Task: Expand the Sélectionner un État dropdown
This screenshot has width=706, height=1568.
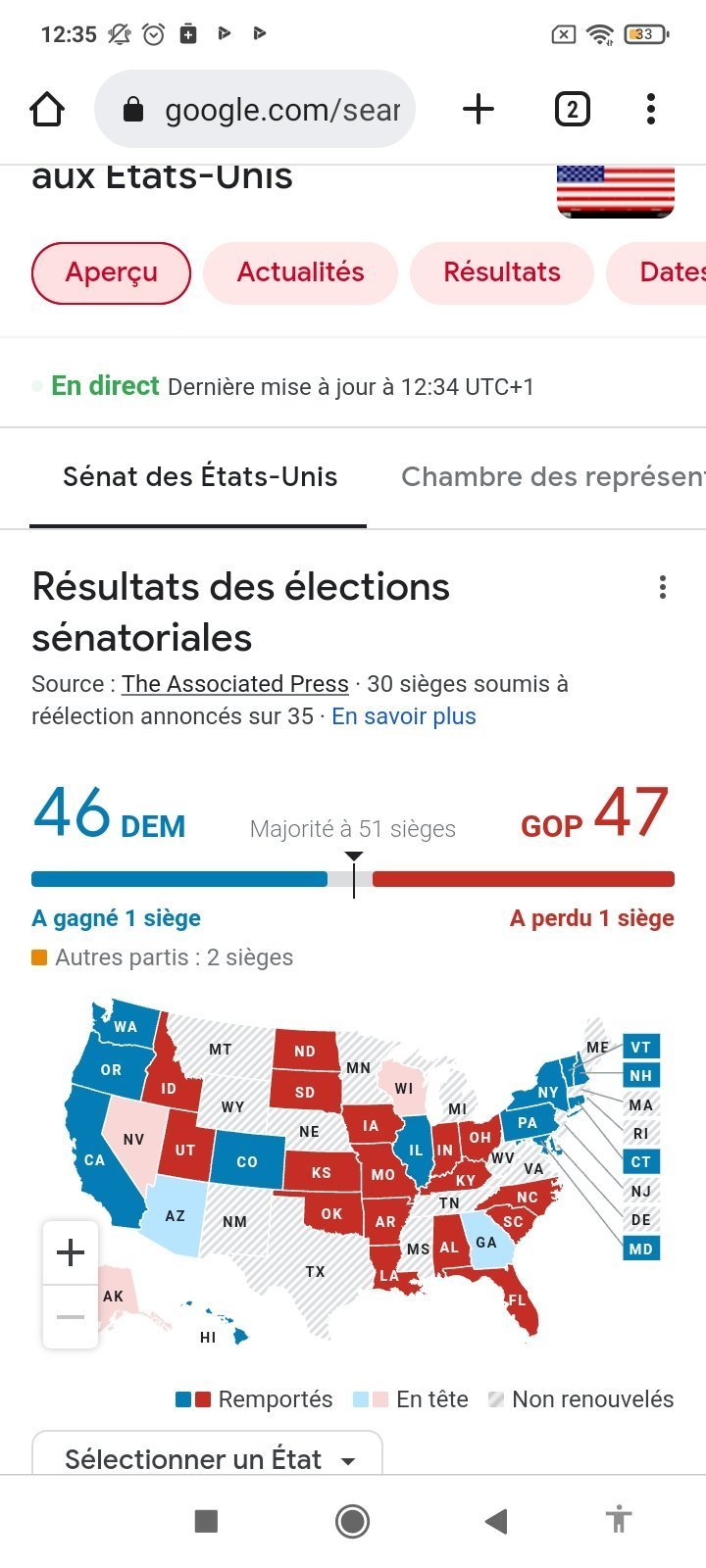Action: point(208,1459)
